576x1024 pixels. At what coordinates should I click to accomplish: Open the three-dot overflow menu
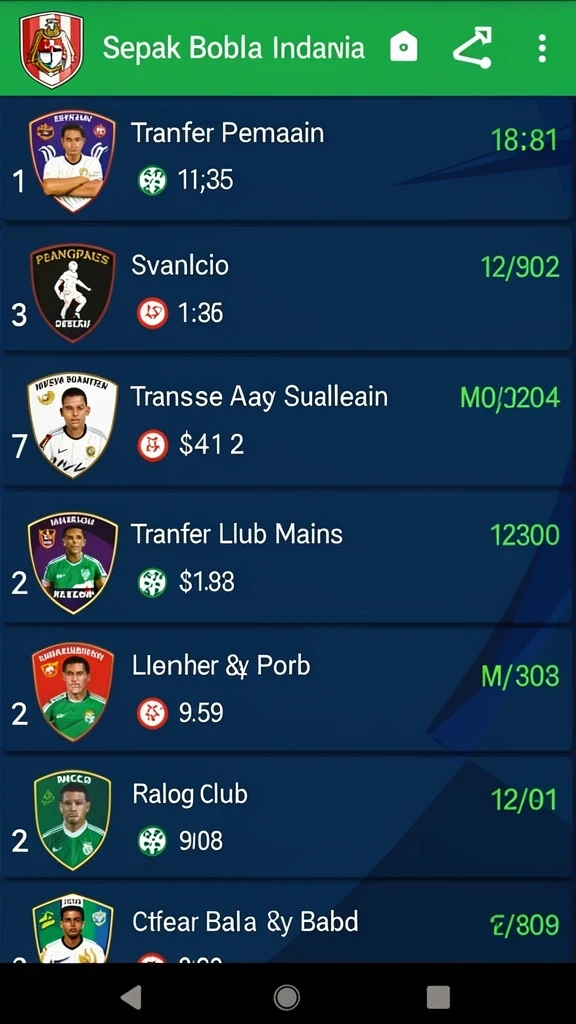pos(541,48)
